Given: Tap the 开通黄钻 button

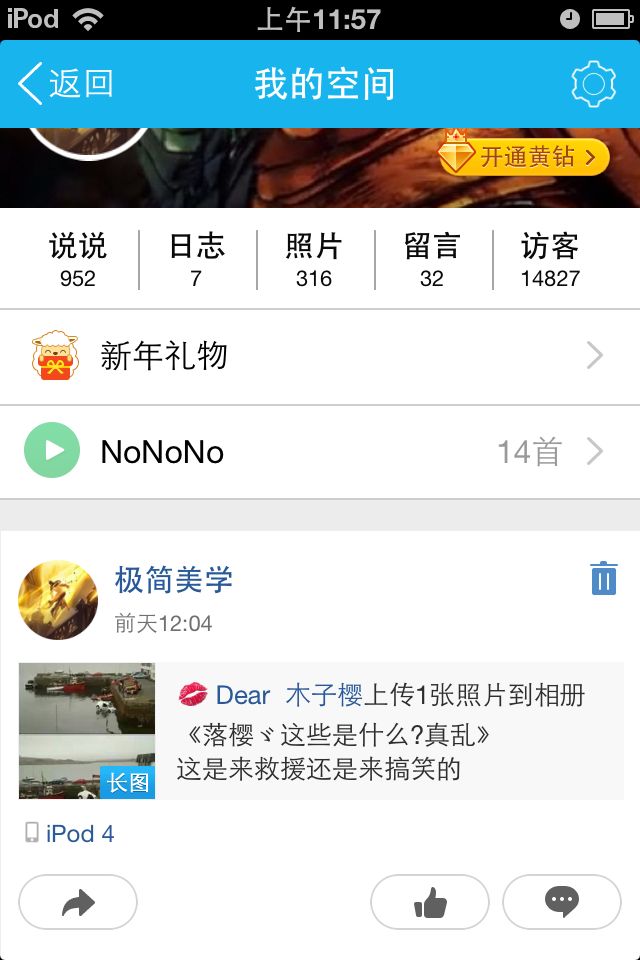Looking at the screenshot, I should [525, 157].
